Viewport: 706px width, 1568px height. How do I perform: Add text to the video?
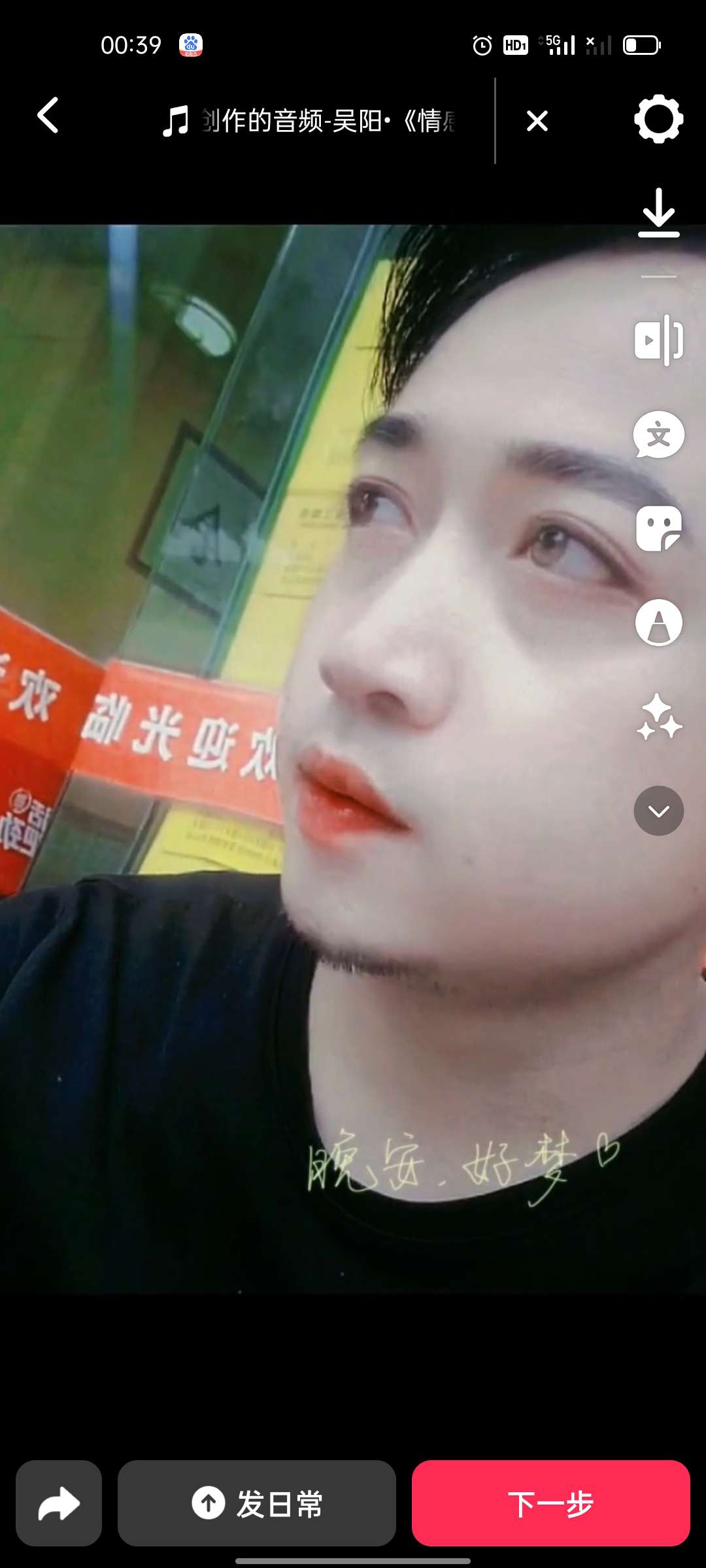(x=658, y=434)
